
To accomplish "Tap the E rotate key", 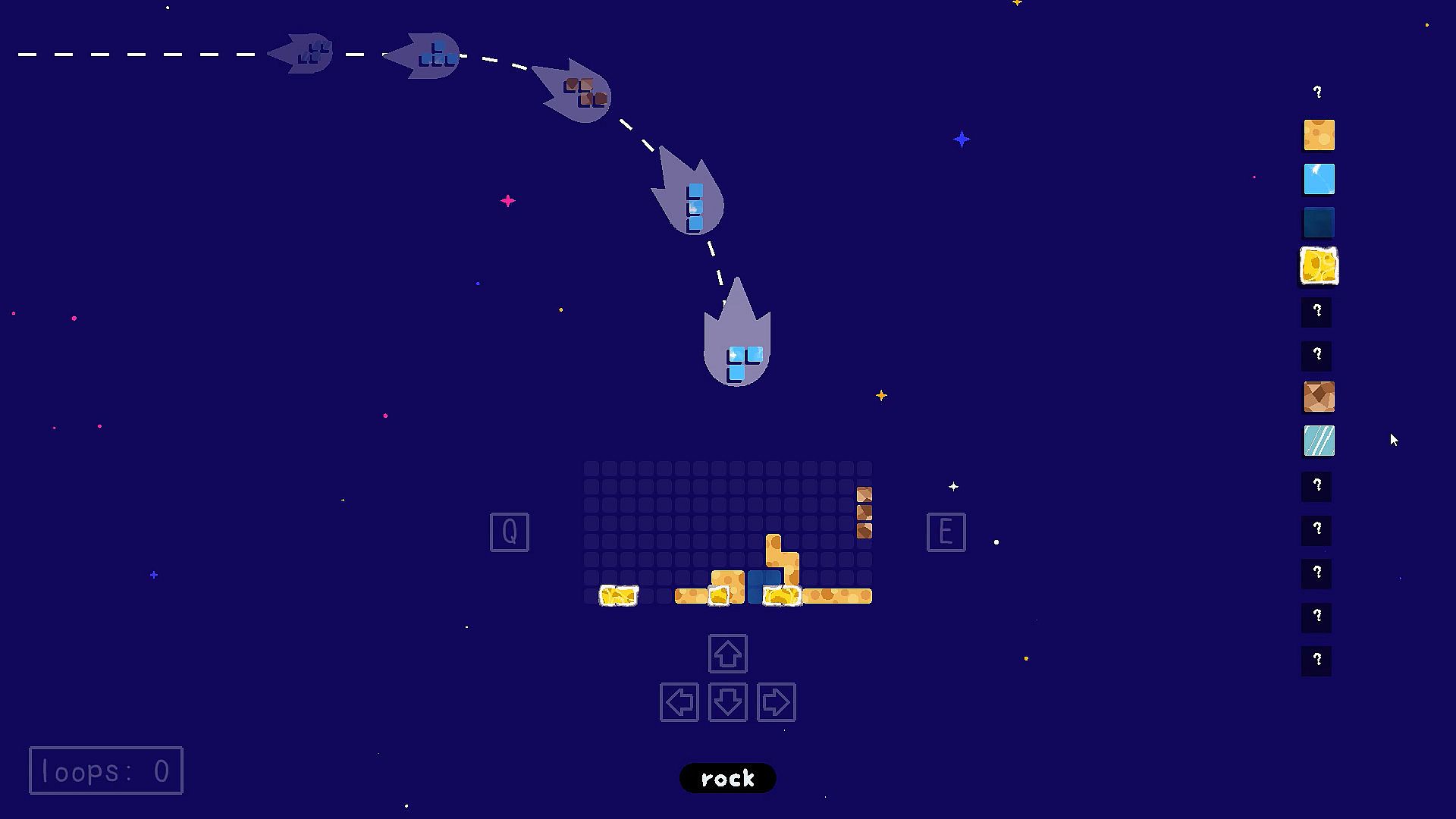I will pos(946,532).
